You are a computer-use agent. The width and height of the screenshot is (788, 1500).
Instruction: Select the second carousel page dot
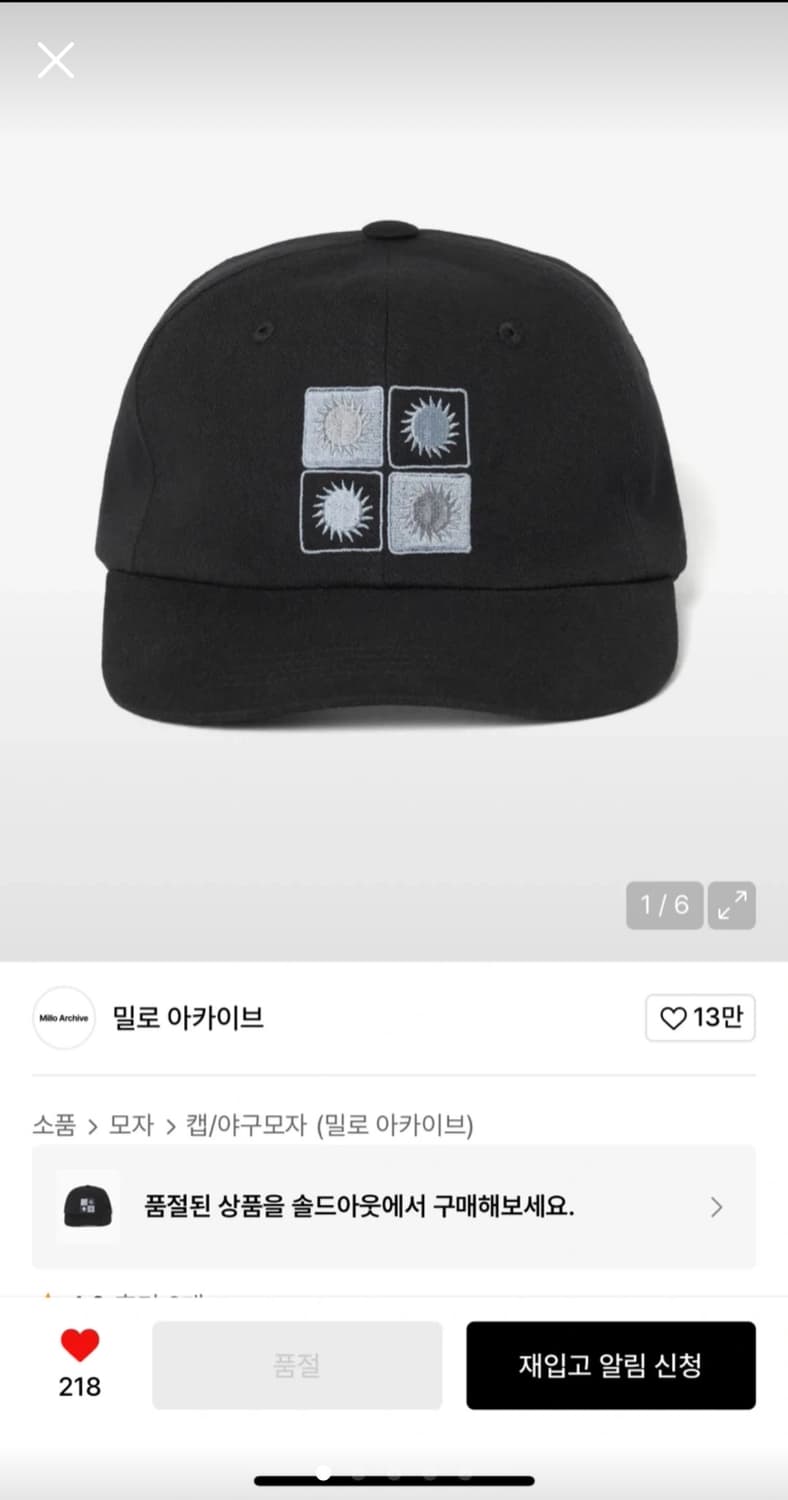point(360,1474)
